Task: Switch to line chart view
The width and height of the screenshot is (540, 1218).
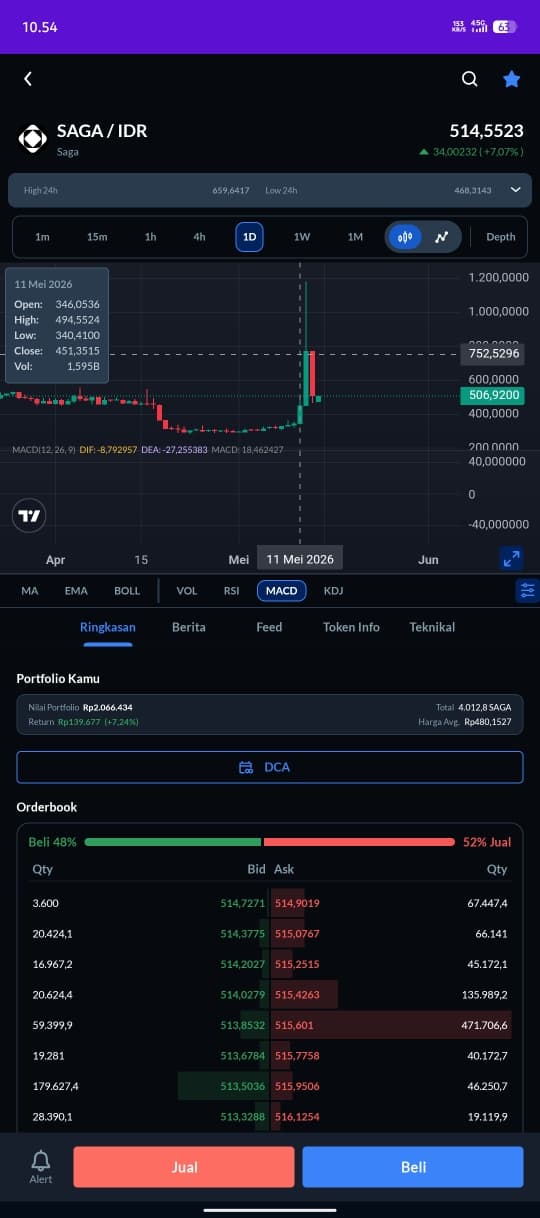Action: [442, 237]
